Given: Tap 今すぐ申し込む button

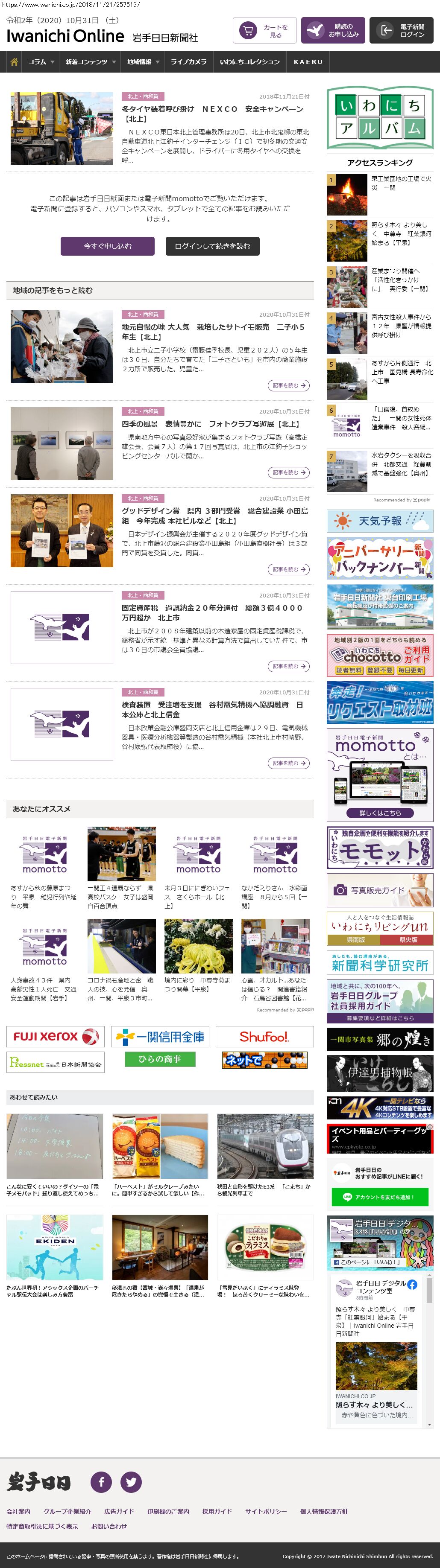Looking at the screenshot, I should coord(107,246).
